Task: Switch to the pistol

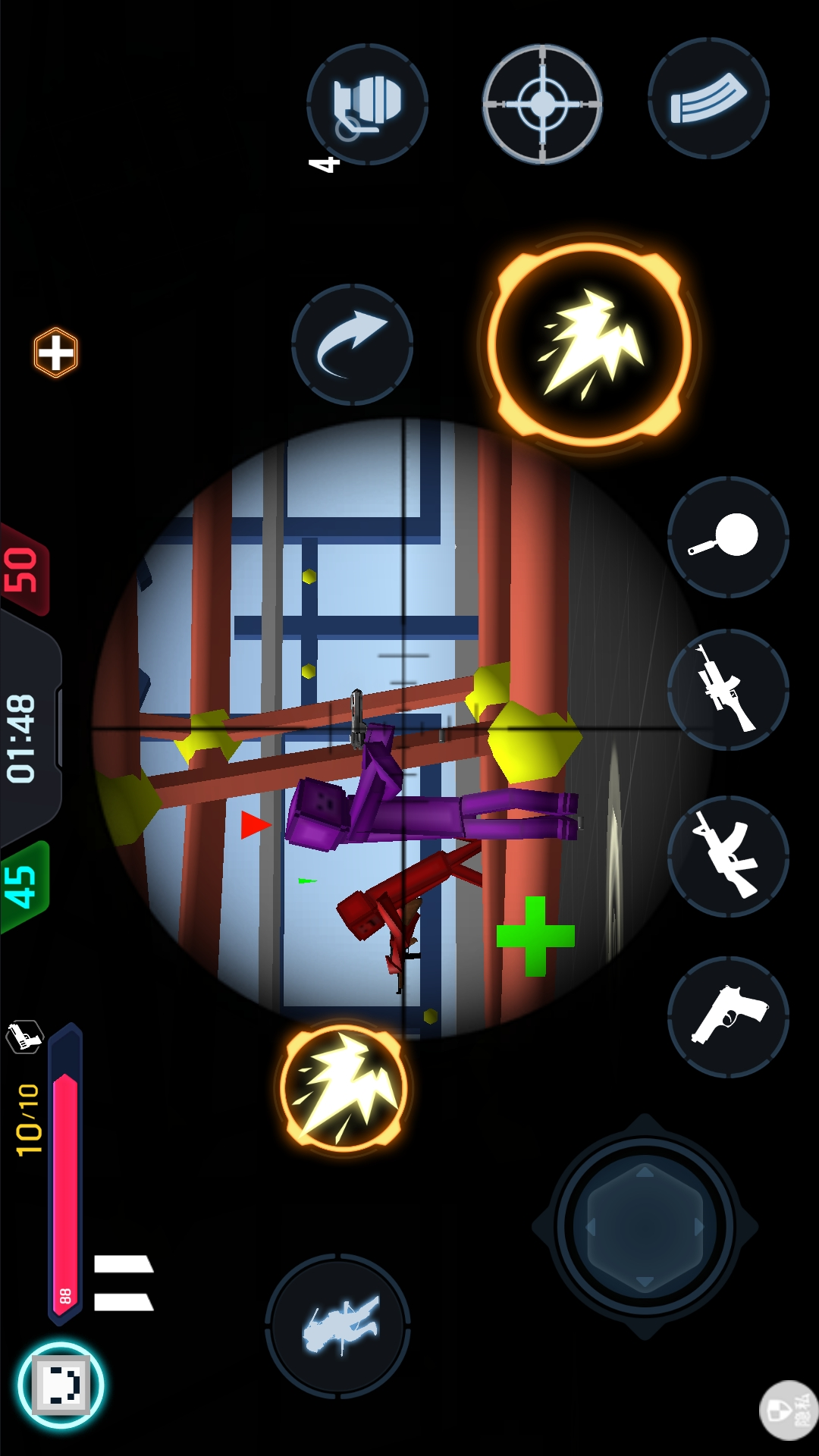Action: pyautogui.click(x=728, y=1016)
